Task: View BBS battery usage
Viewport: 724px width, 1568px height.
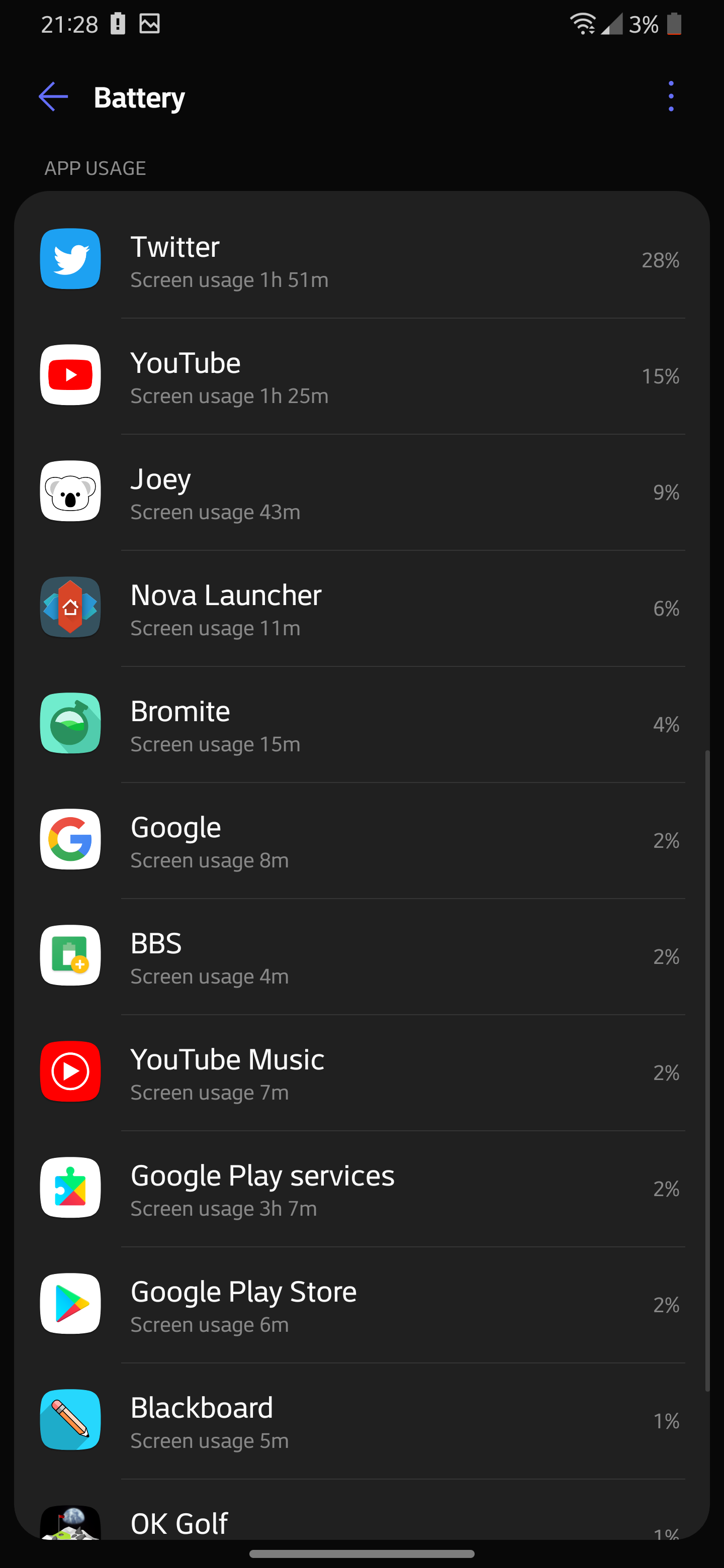Action: click(361, 957)
